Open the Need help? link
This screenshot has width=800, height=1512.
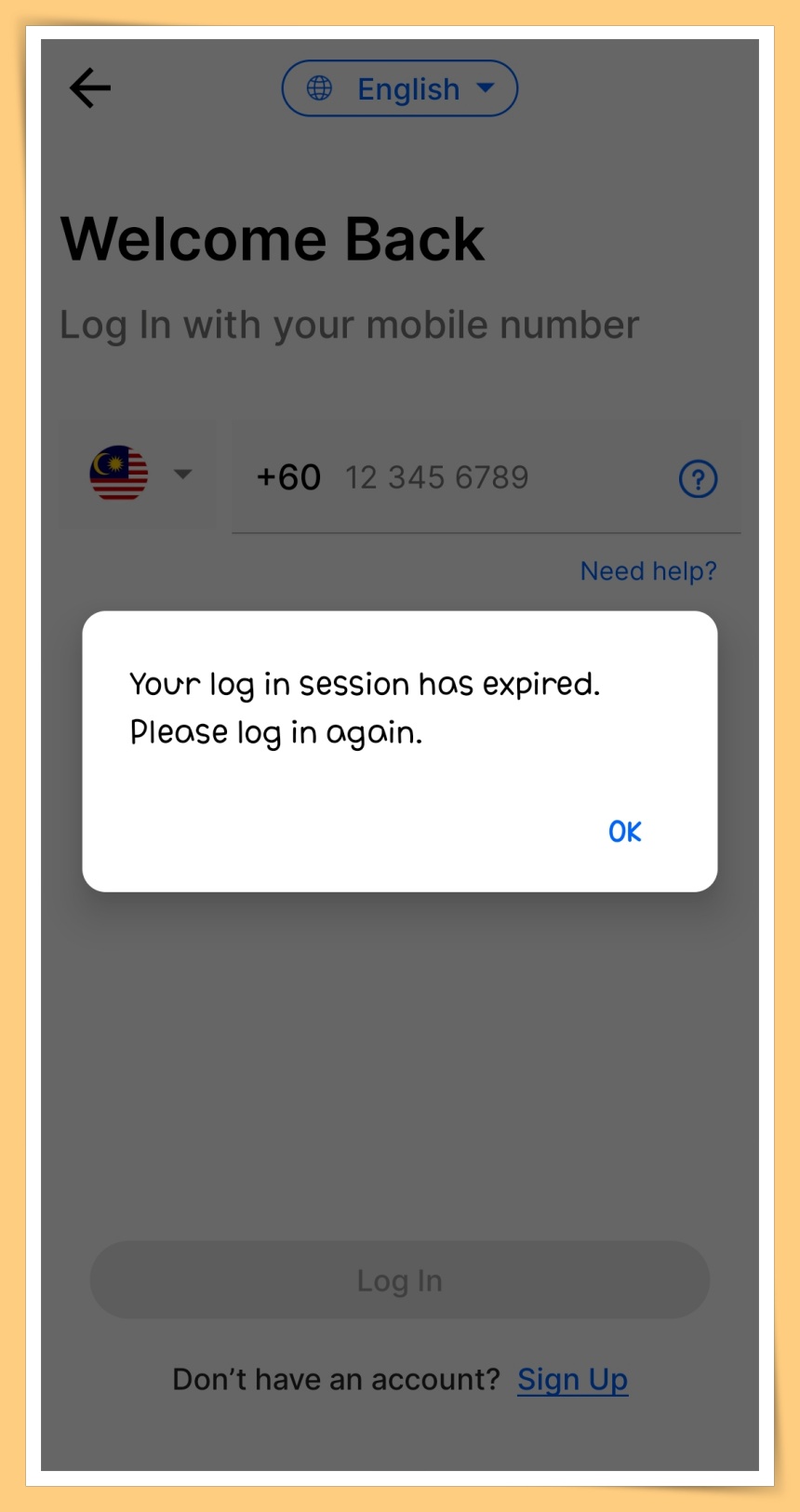648,570
